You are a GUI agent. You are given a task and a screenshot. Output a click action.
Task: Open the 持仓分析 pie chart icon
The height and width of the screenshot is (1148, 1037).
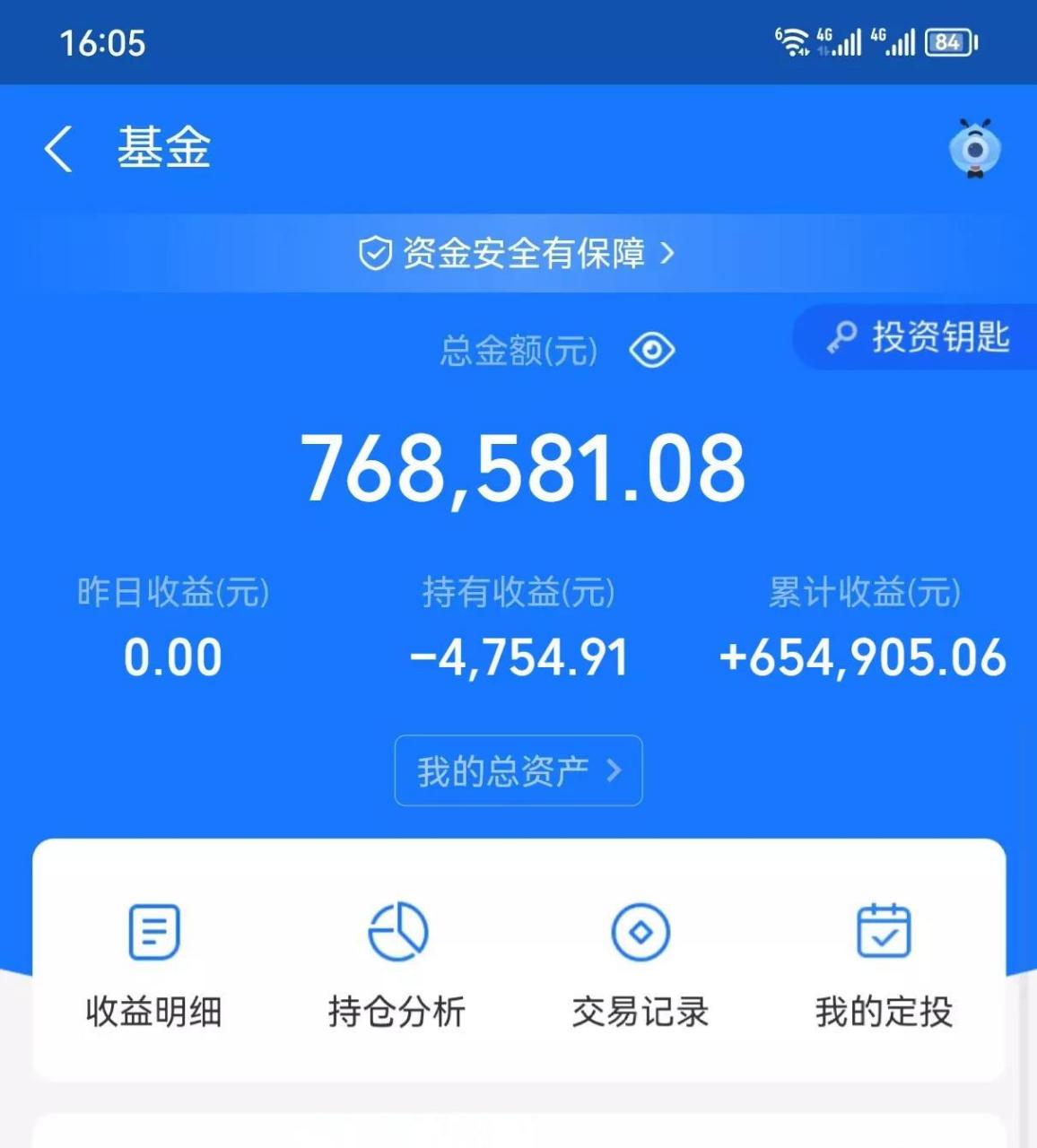pyautogui.click(x=397, y=933)
